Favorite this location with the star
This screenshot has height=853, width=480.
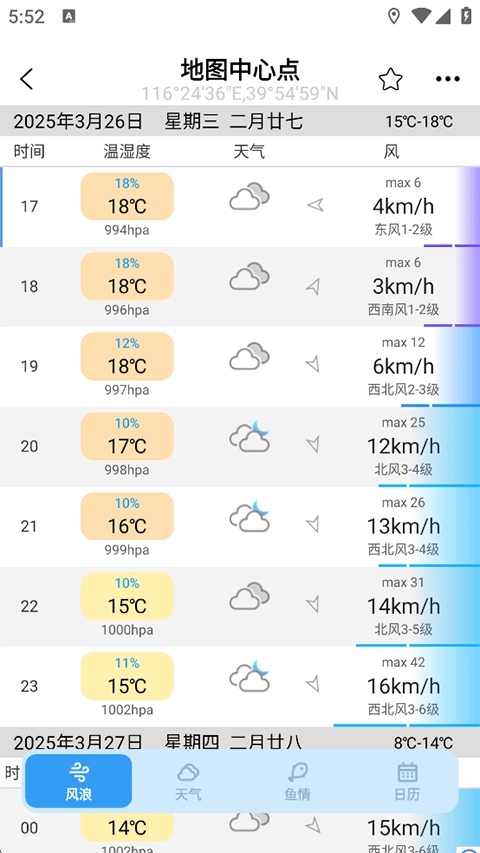(390, 79)
